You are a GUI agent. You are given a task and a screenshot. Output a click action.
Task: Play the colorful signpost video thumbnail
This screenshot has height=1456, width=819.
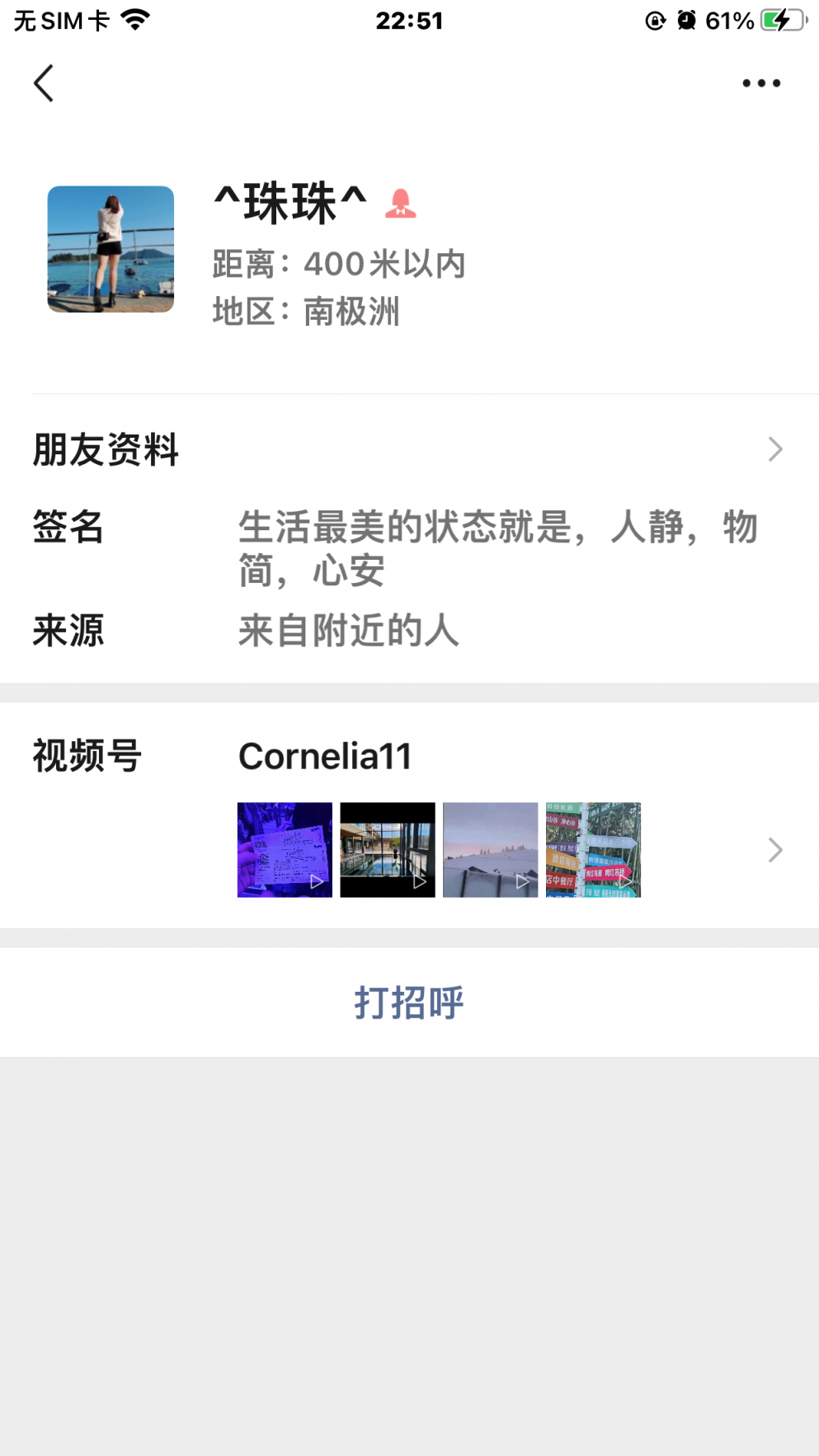pyautogui.click(x=593, y=849)
